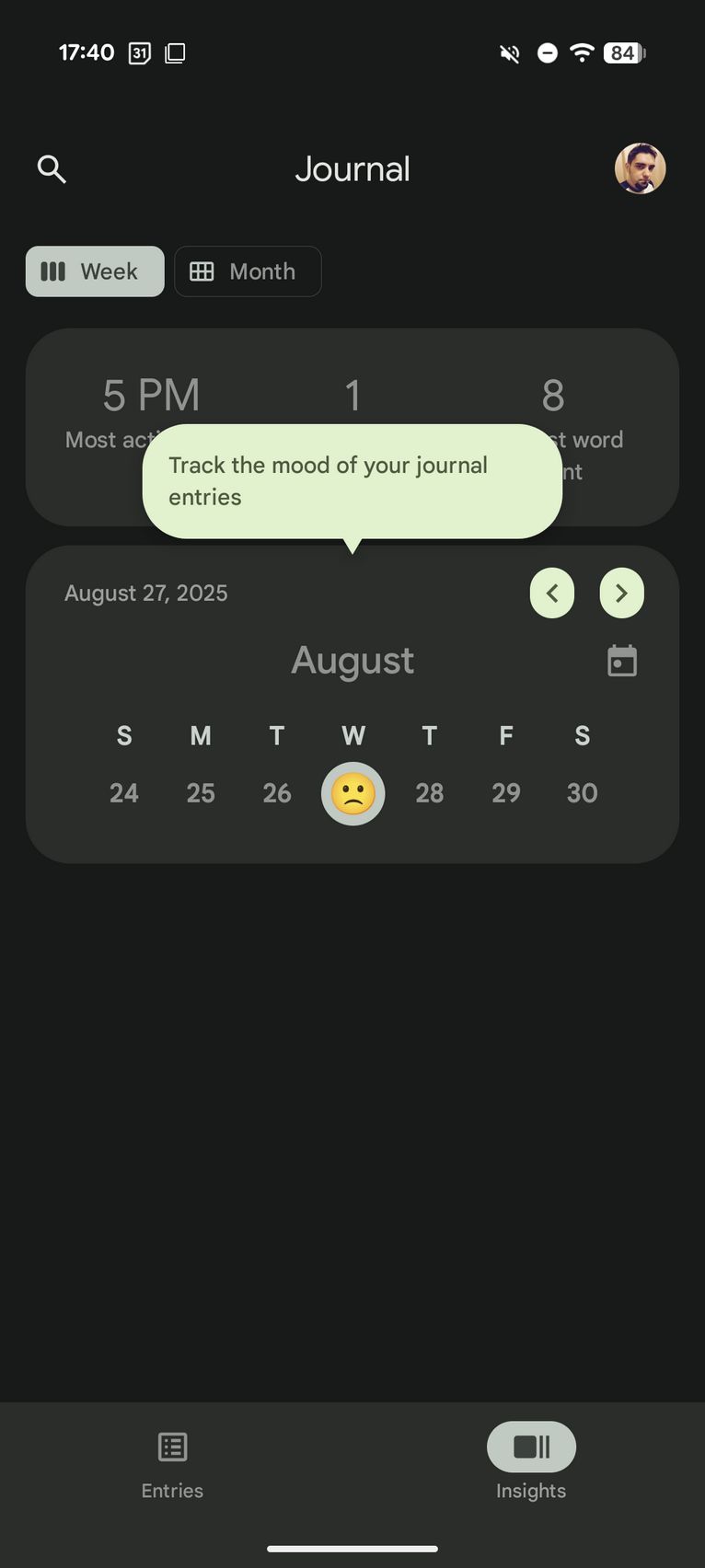Go to the next week
Screen dimensions: 705x1568
(x=622, y=594)
